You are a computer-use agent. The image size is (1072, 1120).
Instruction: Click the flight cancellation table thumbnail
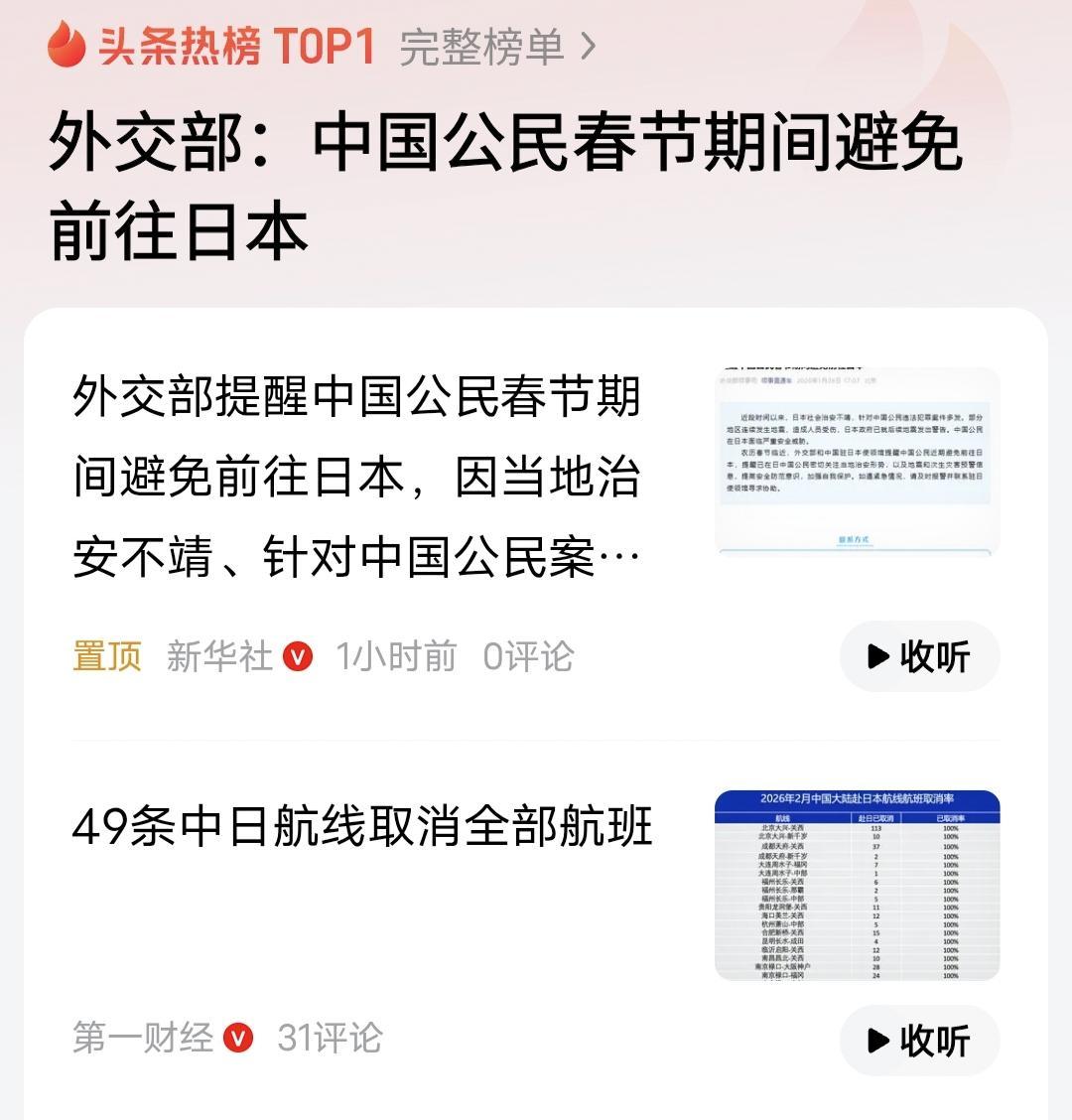[859, 882]
